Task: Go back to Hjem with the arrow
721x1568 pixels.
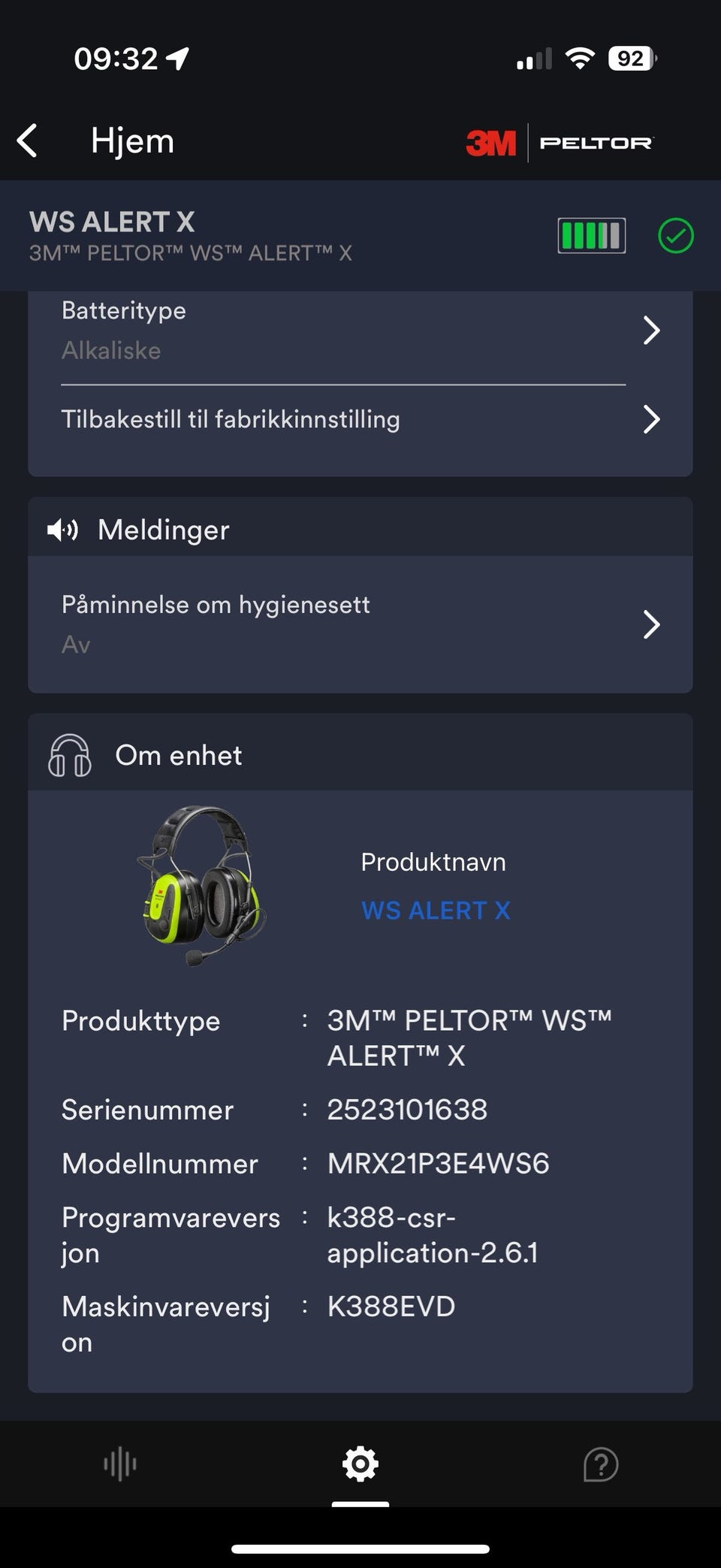Action: [28, 140]
